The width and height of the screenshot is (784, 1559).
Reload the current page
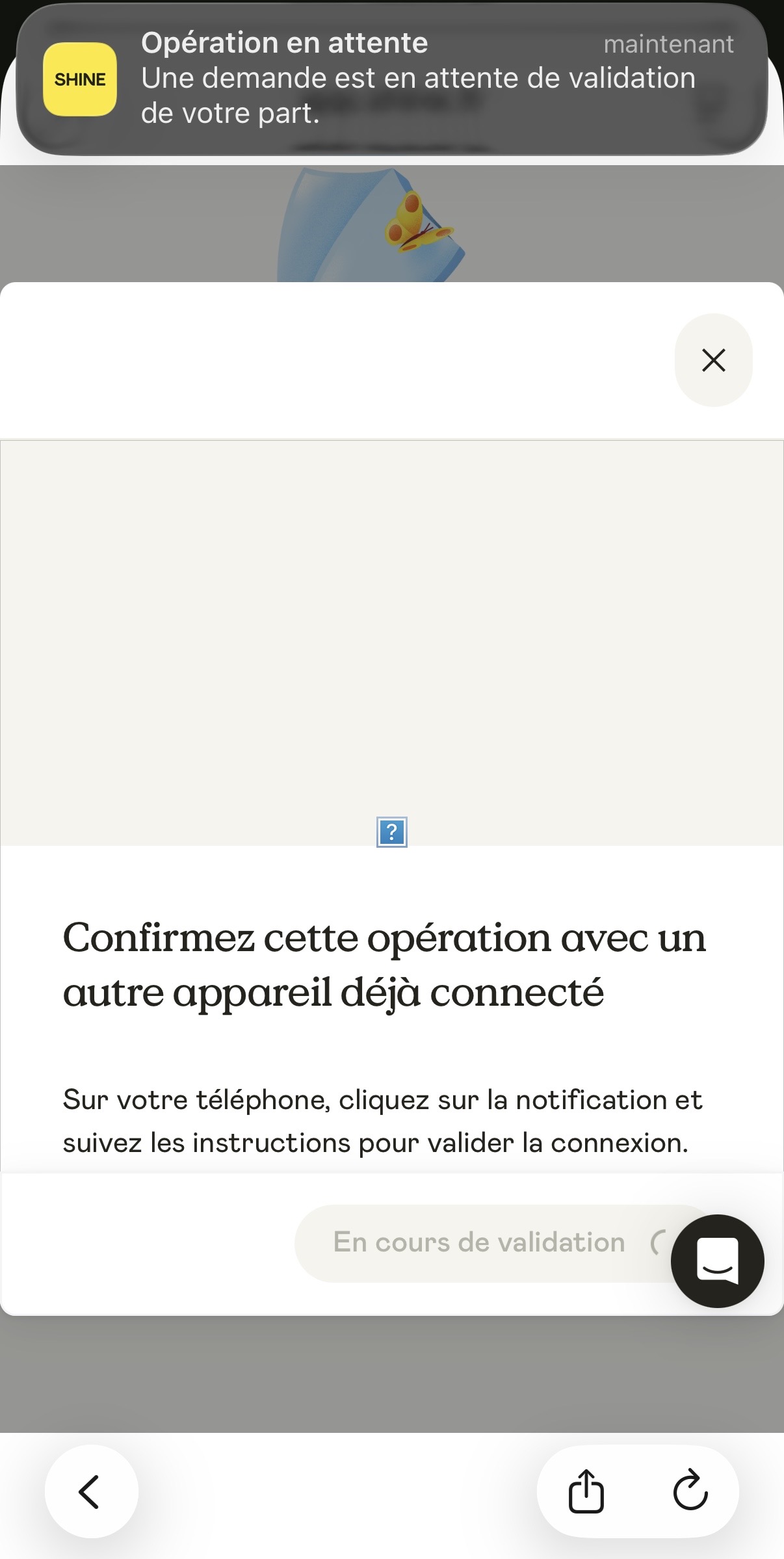click(690, 1491)
